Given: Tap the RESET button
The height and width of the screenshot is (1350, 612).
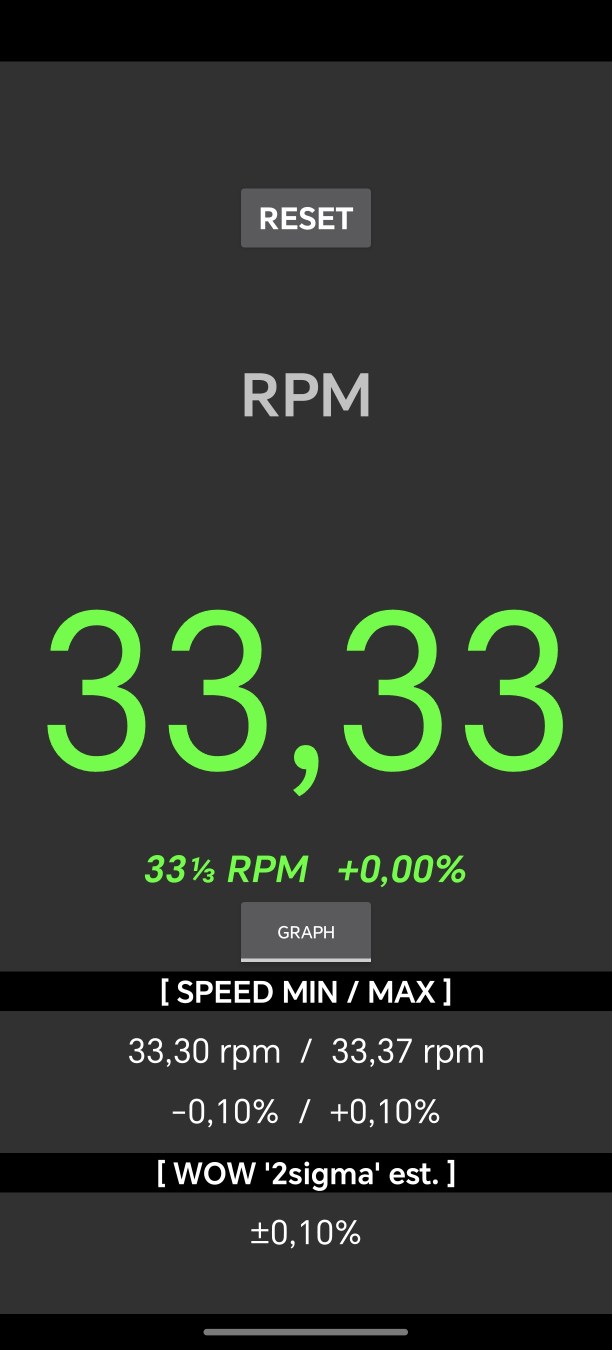Looking at the screenshot, I should 305,218.
